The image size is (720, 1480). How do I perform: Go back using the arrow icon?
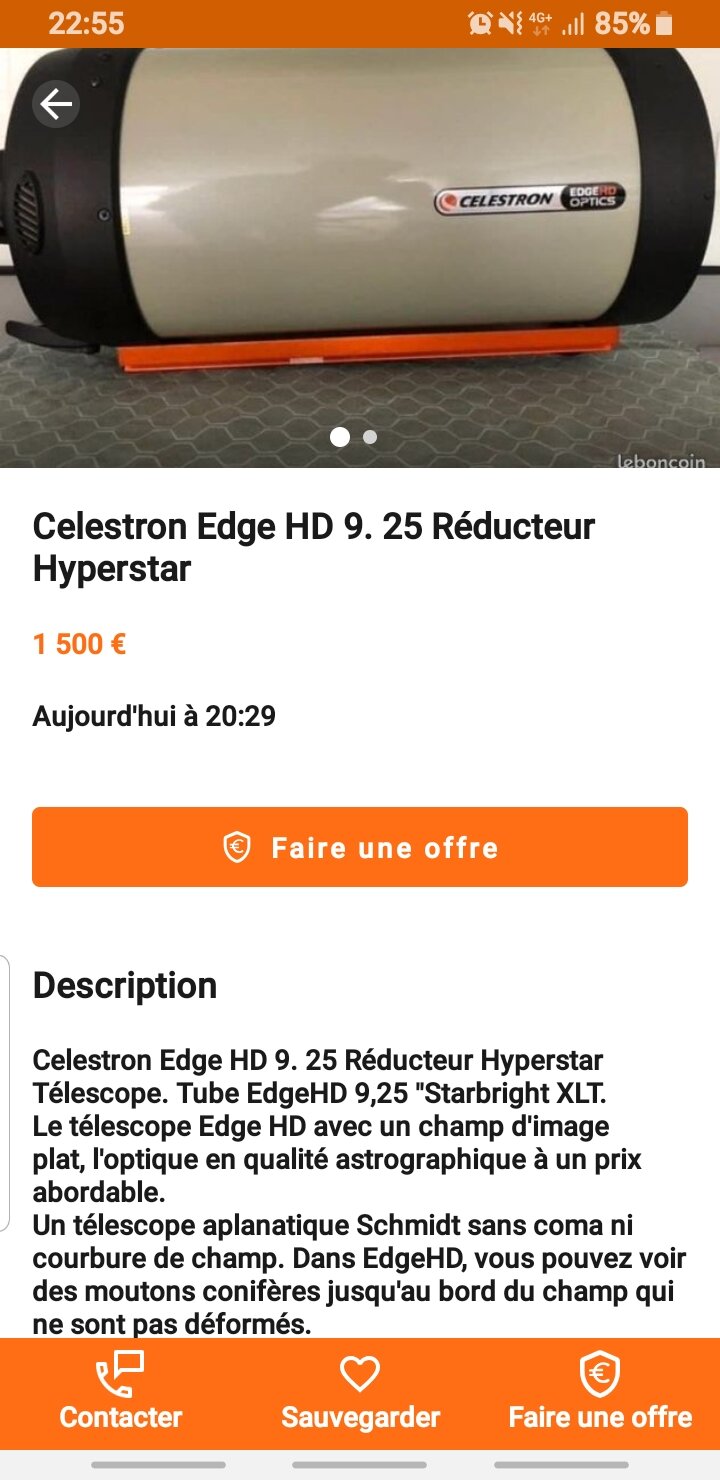[56, 104]
